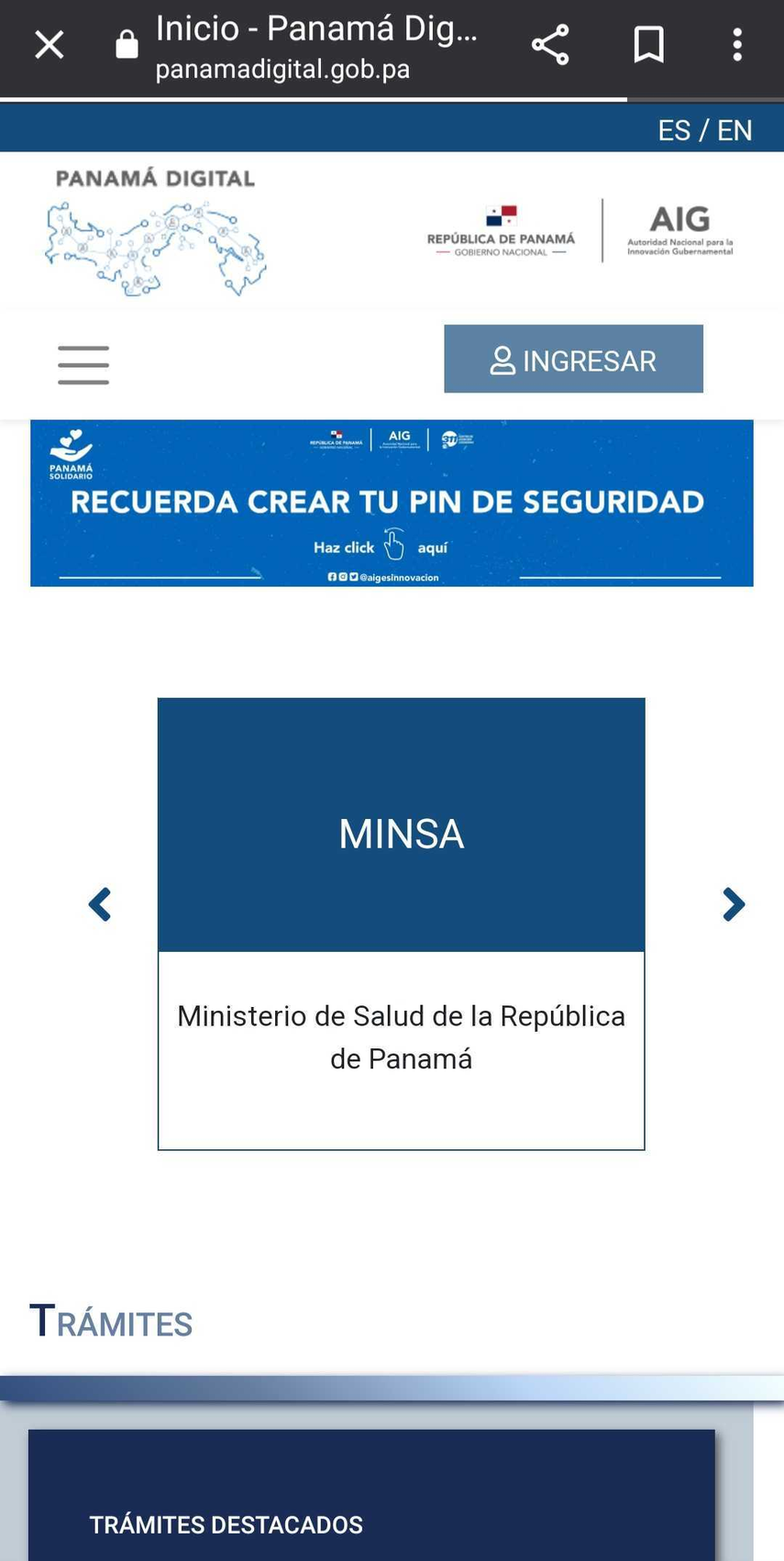This screenshot has width=784, height=1561.
Task: Open Instagram via the @aigesinnovacion banner icon
Action: click(342, 577)
